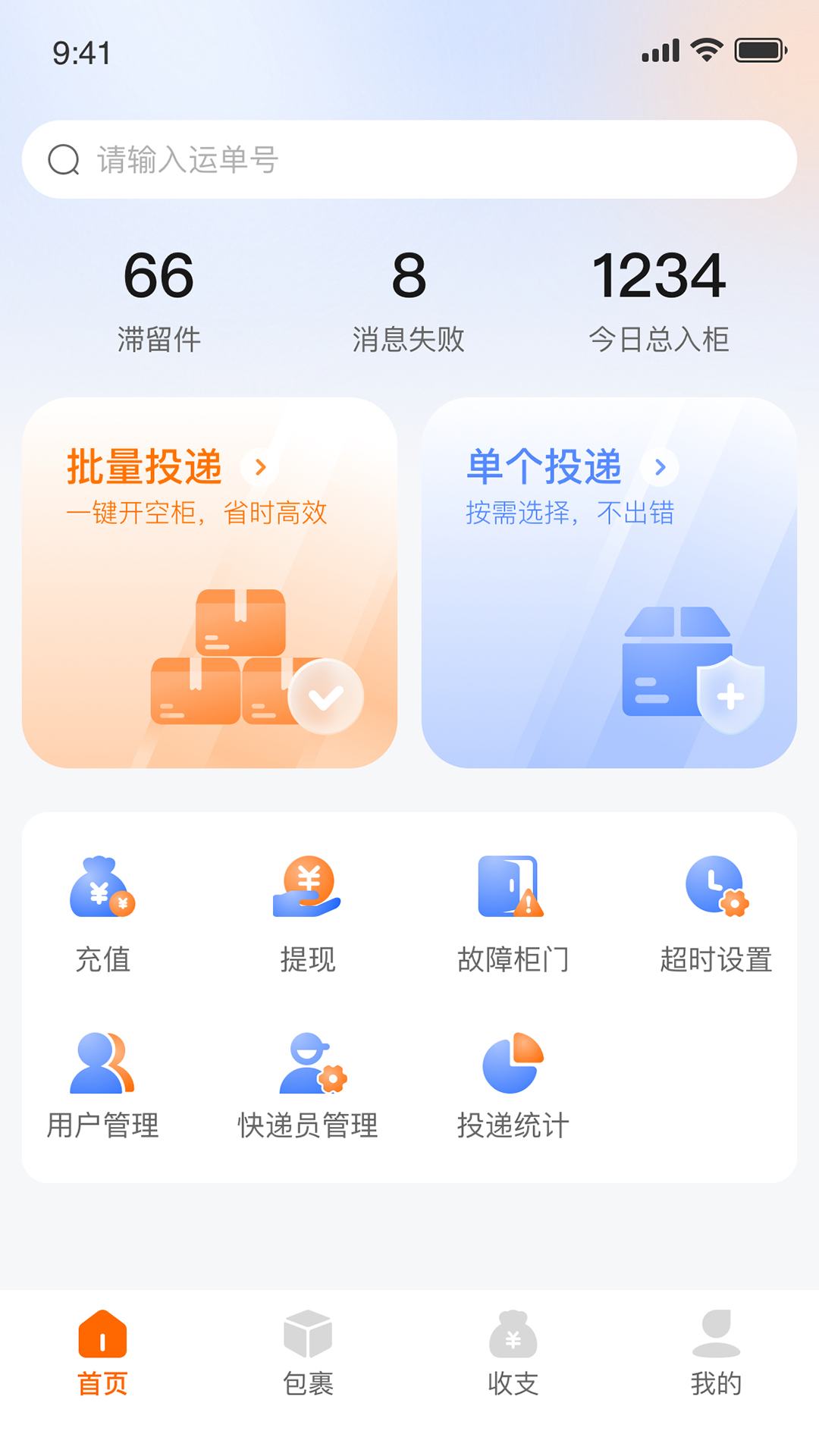
Task: Open 用户管理 user management
Action: pos(104,1062)
